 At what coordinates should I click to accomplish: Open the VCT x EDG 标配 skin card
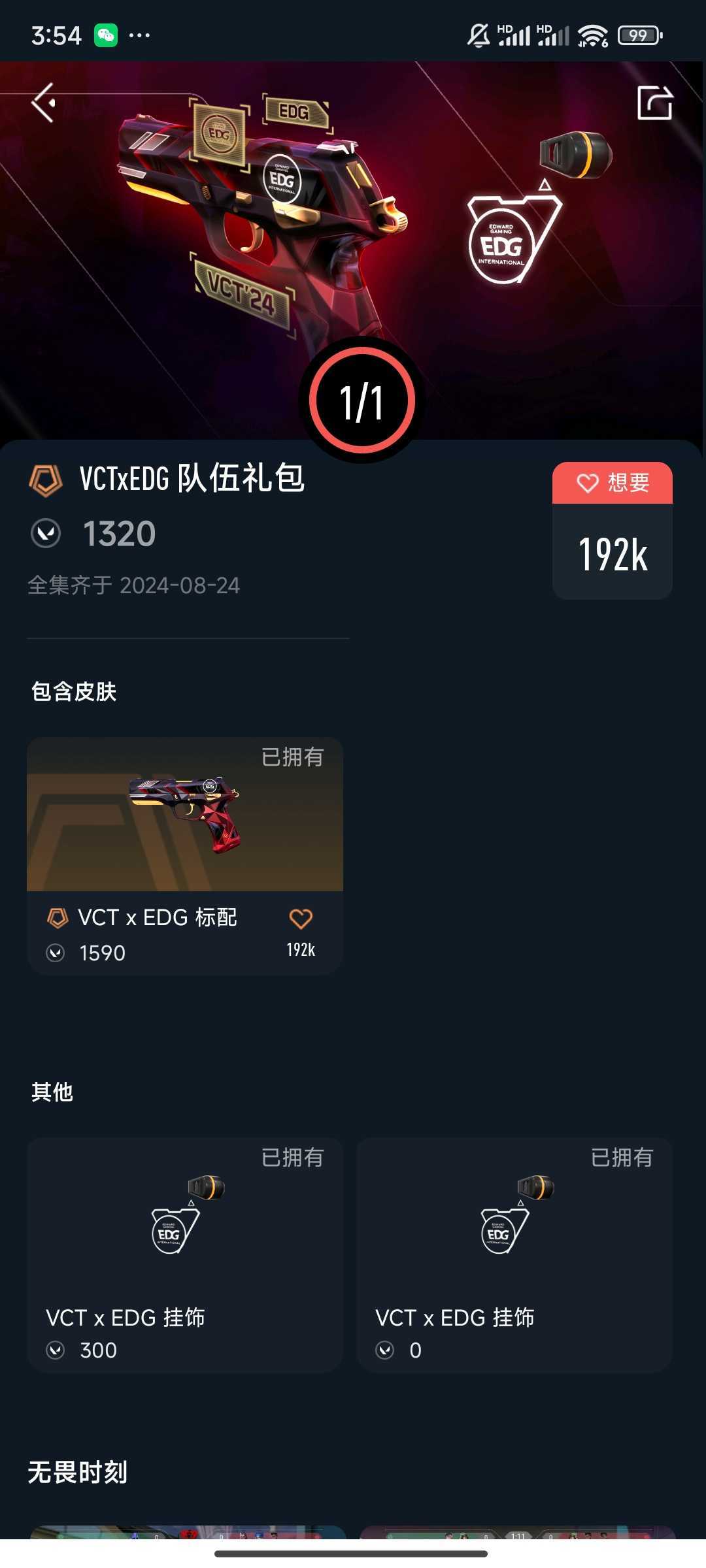click(x=185, y=856)
